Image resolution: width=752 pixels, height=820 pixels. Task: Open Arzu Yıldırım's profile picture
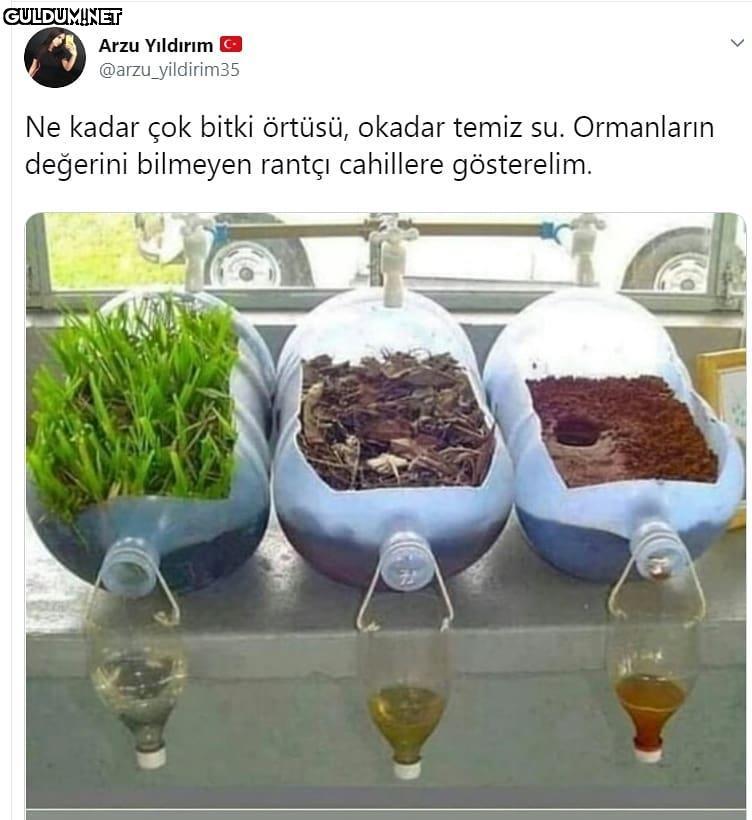coord(54,58)
